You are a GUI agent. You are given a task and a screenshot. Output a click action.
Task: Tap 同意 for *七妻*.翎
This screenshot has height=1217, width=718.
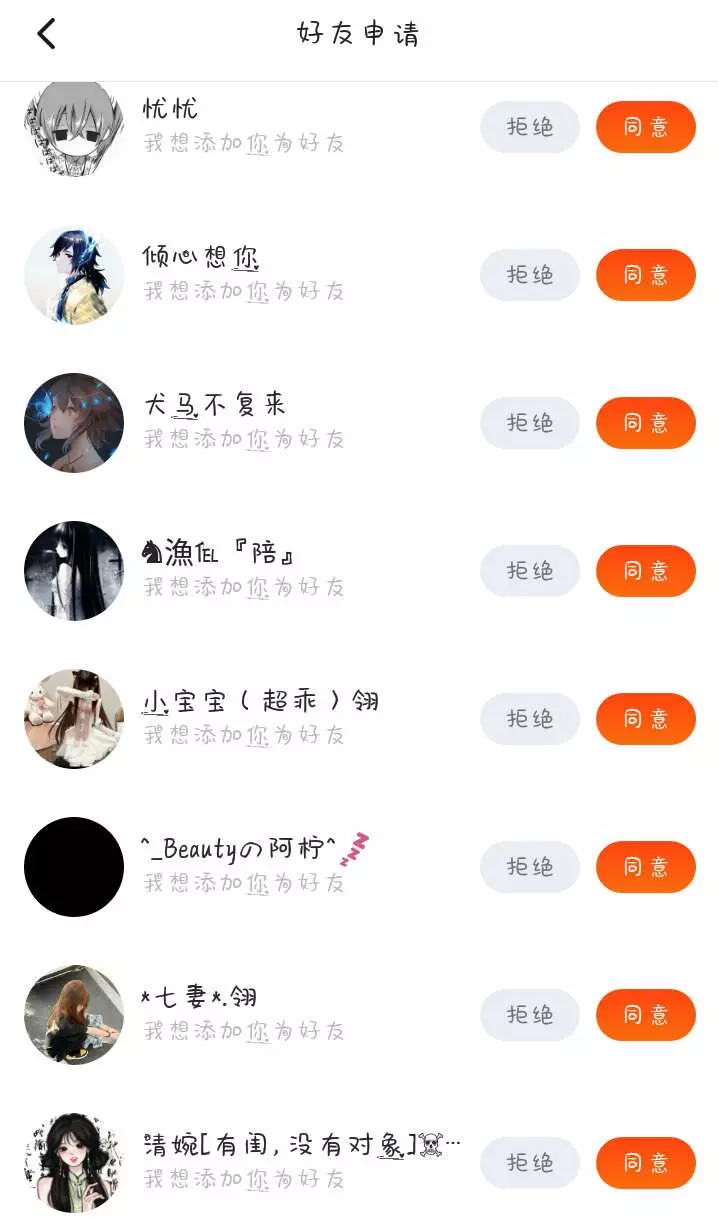tap(645, 1015)
